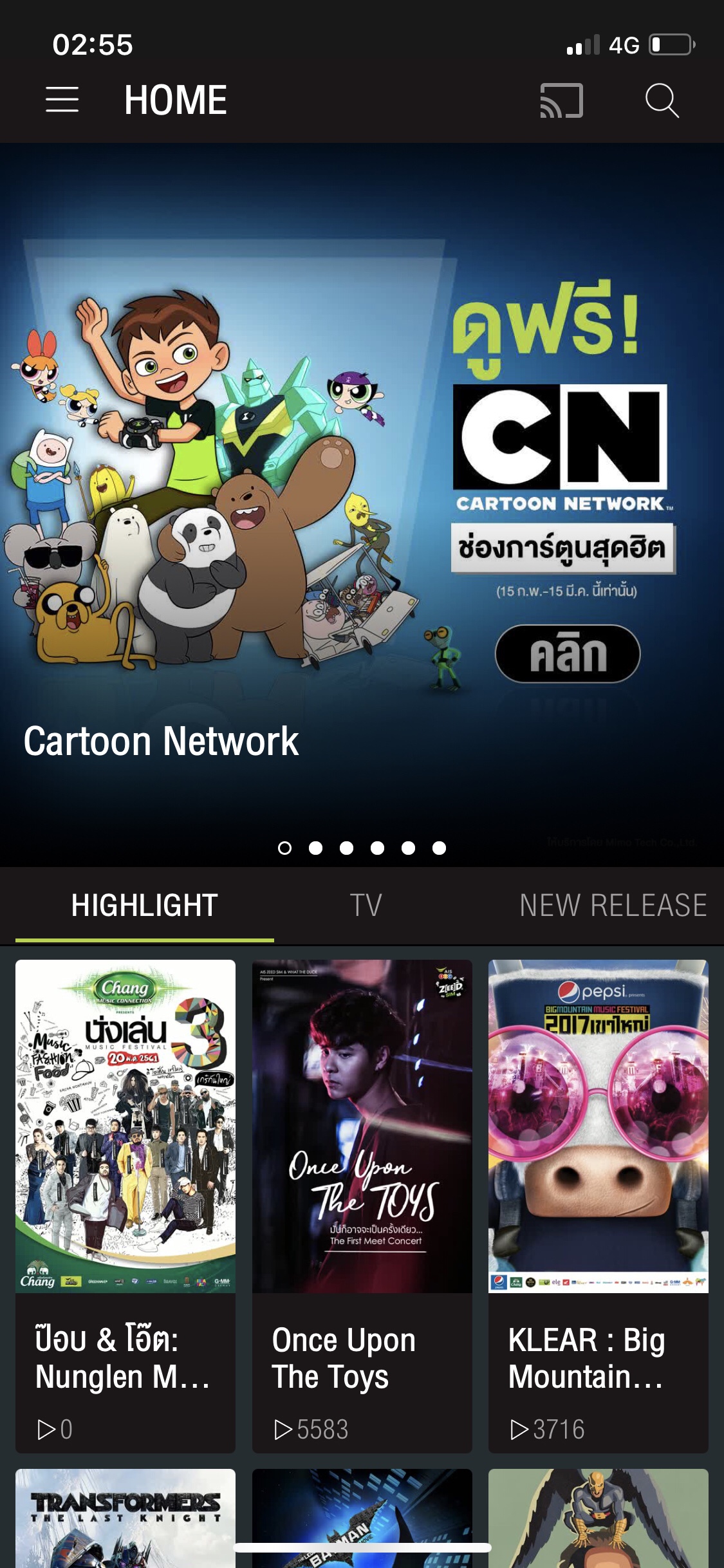This screenshot has width=724, height=1568.
Task: Open the Once Upon The Toys card
Action: click(362, 1204)
